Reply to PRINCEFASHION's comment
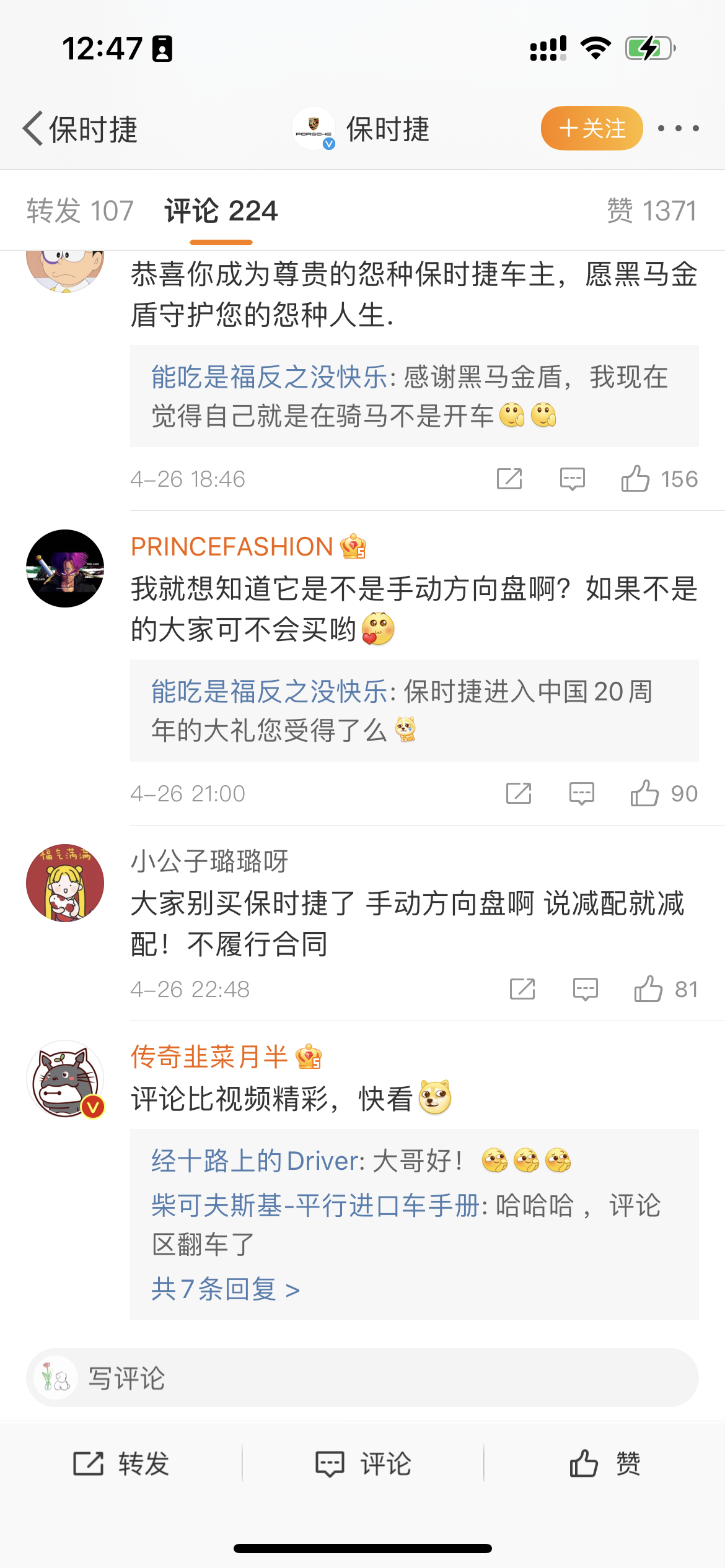The image size is (725, 1568). [x=581, y=793]
